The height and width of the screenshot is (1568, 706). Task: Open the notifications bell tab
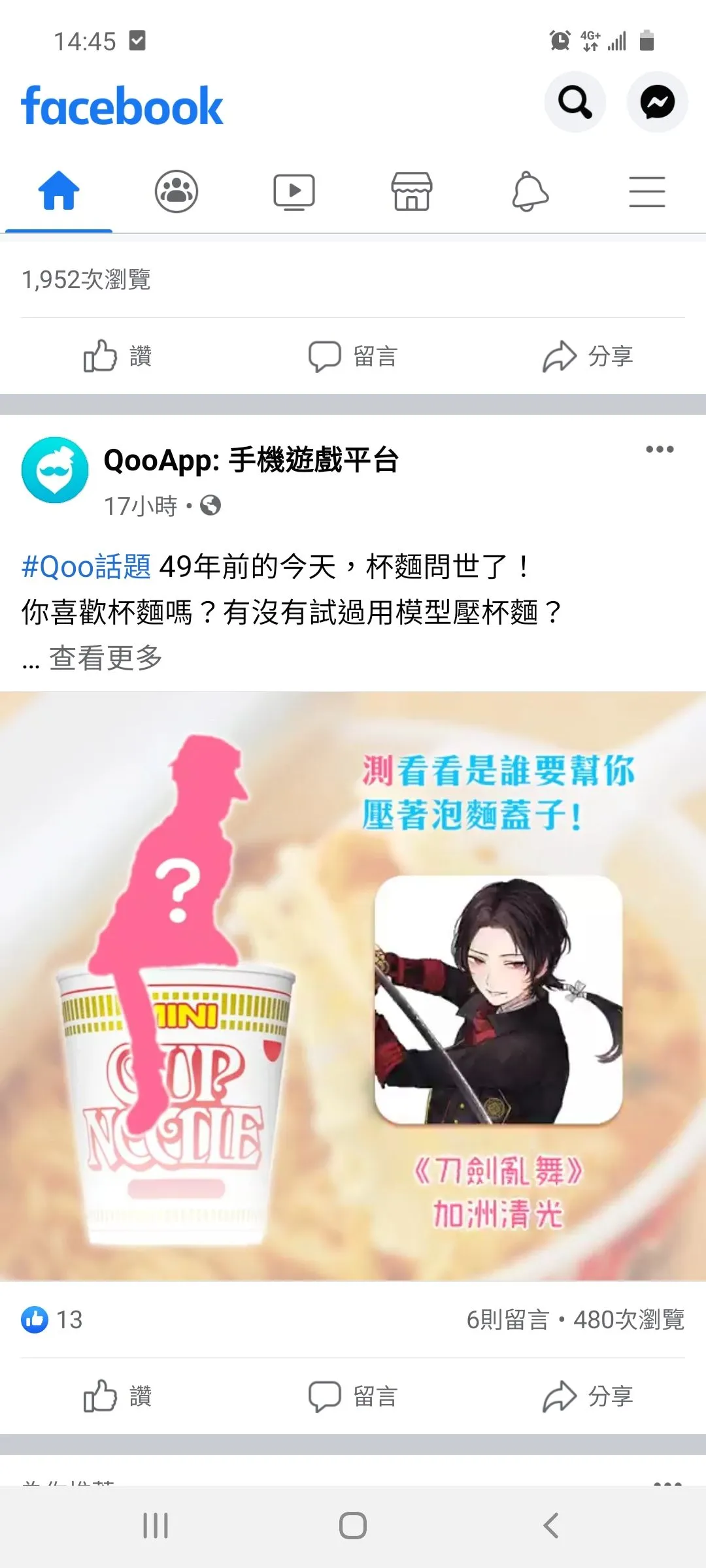pyautogui.click(x=529, y=191)
